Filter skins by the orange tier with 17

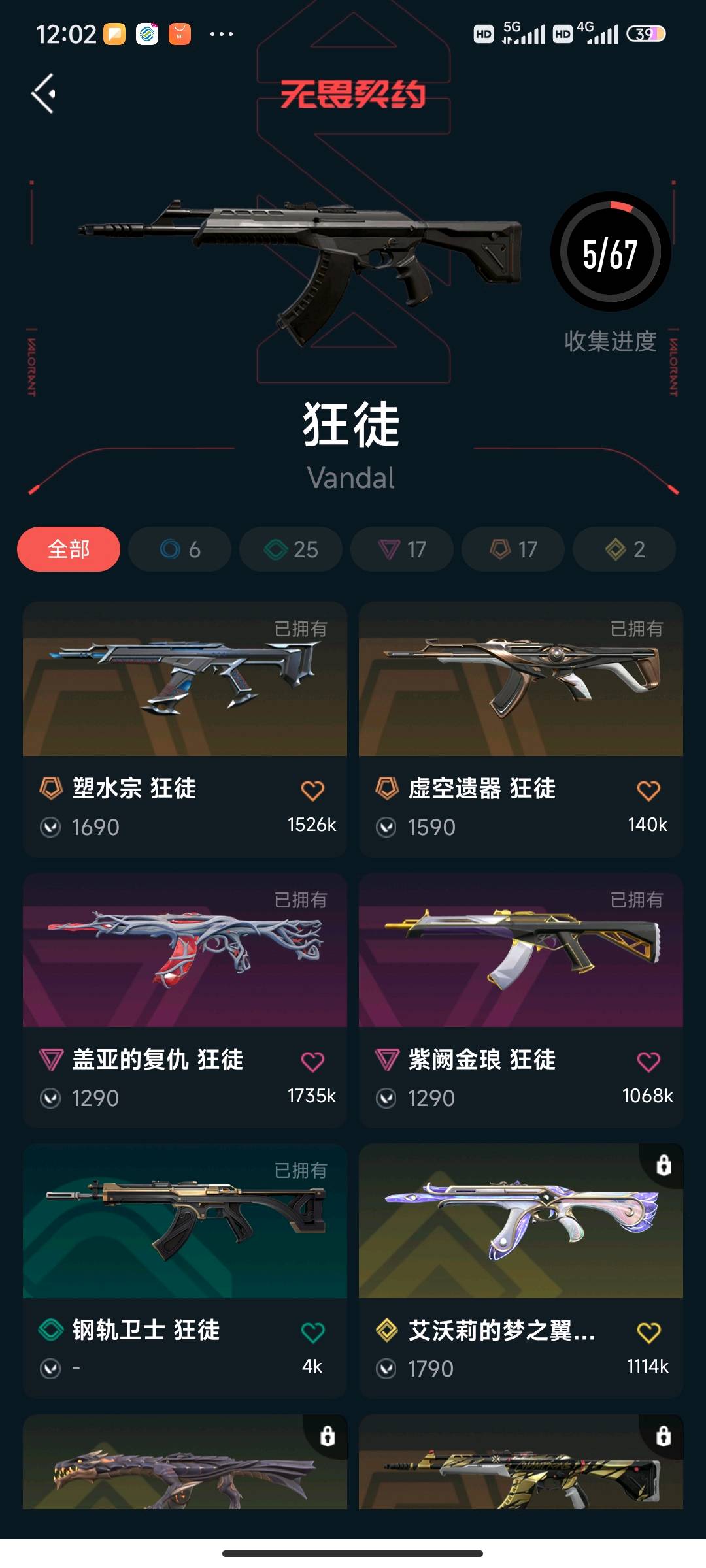point(513,549)
